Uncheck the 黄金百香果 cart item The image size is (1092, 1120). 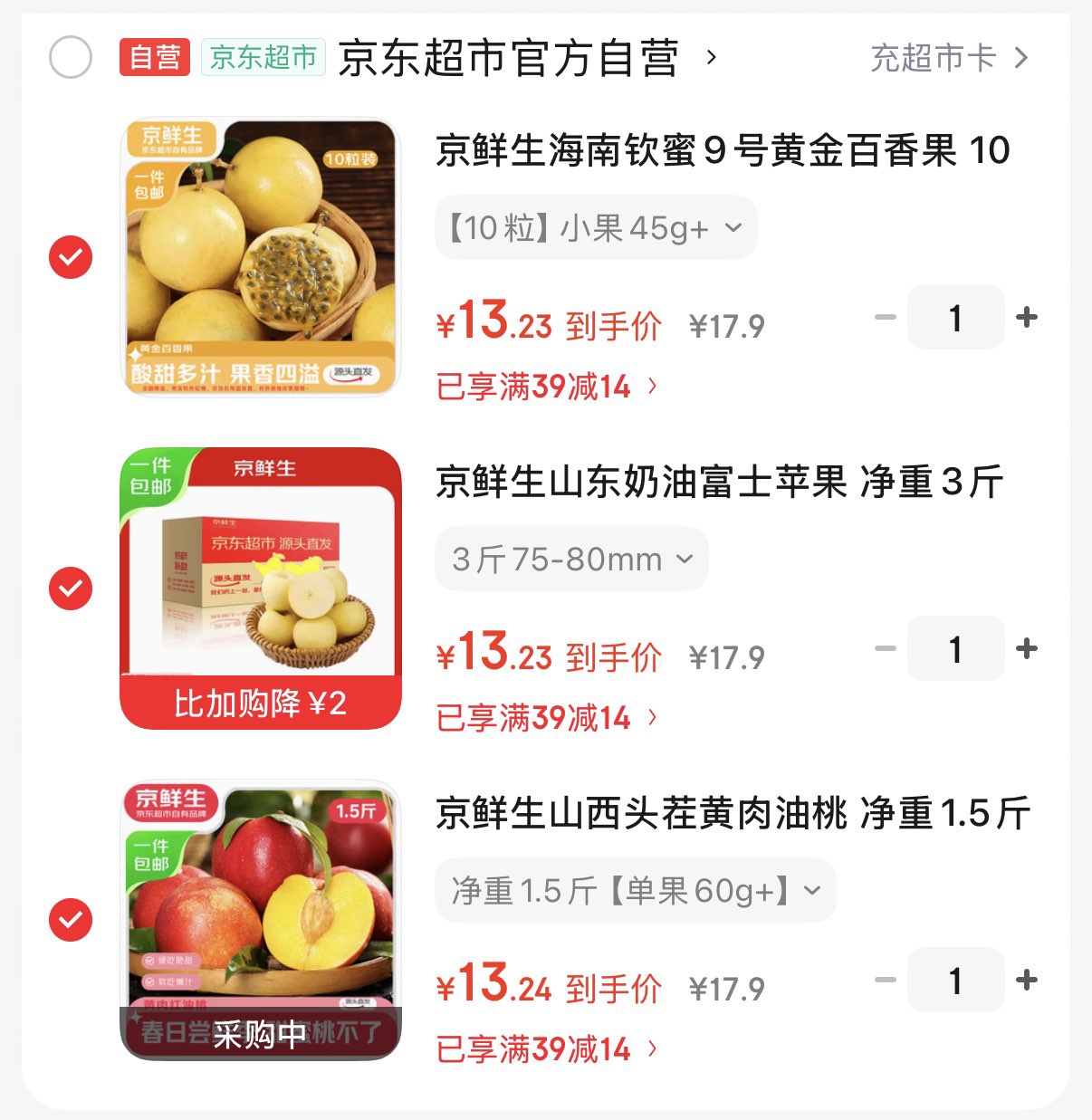coord(71,258)
